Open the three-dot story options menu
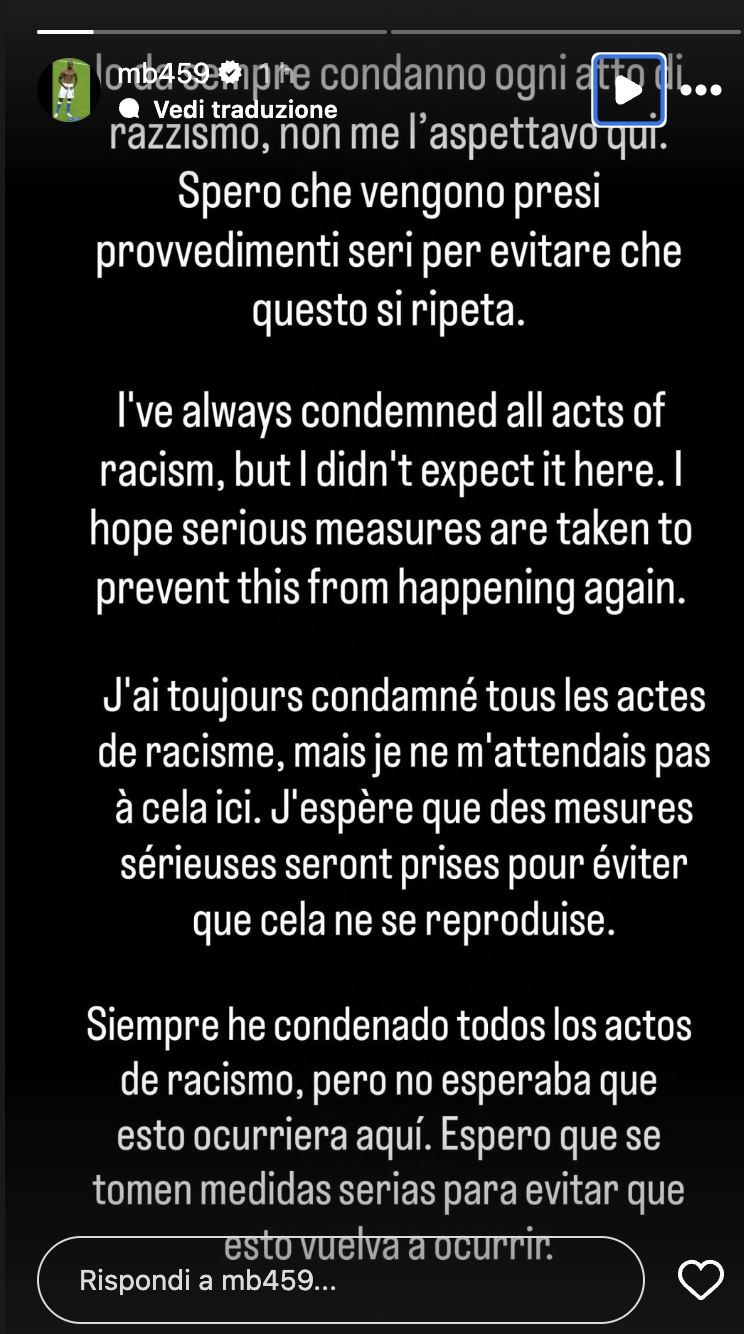This screenshot has width=744, height=1334. (x=701, y=90)
